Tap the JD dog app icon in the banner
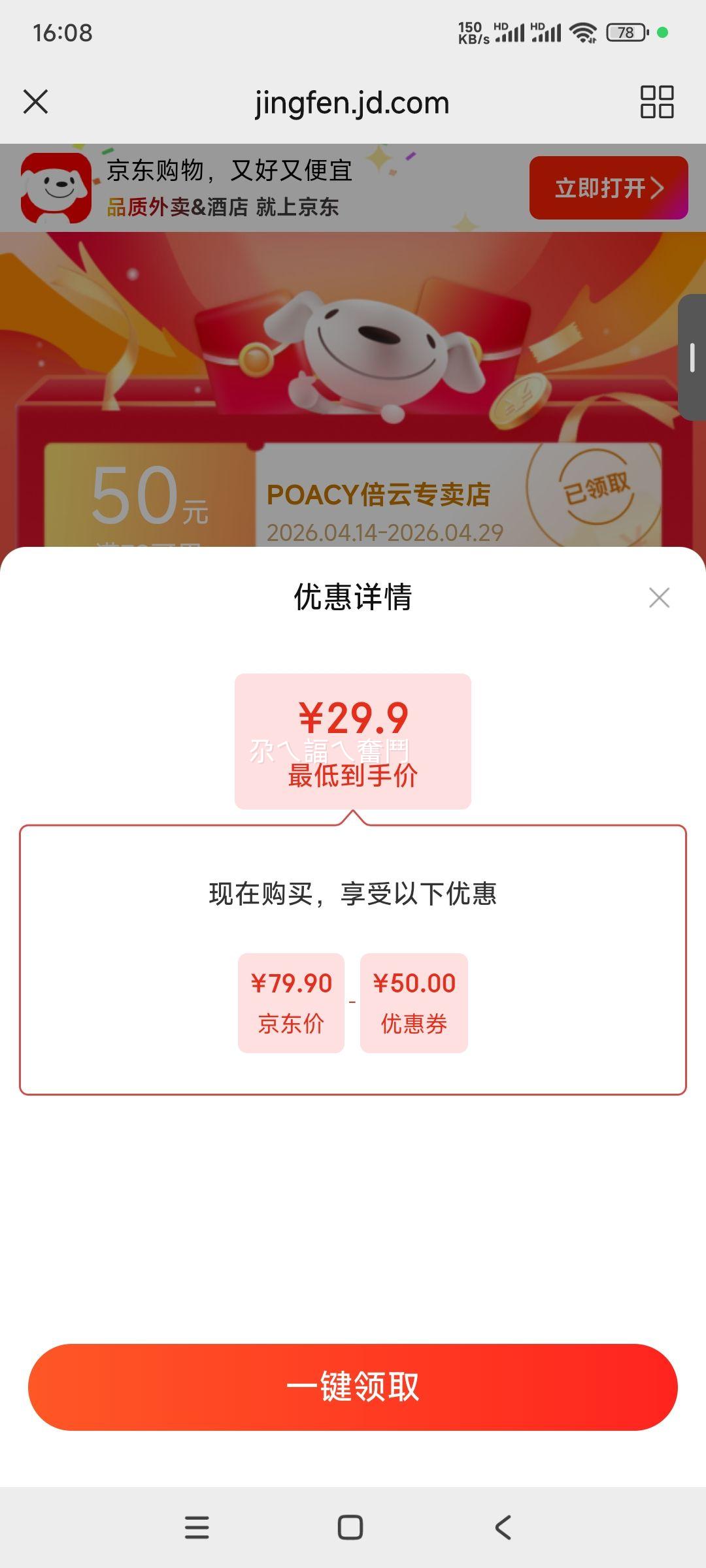 (x=56, y=188)
